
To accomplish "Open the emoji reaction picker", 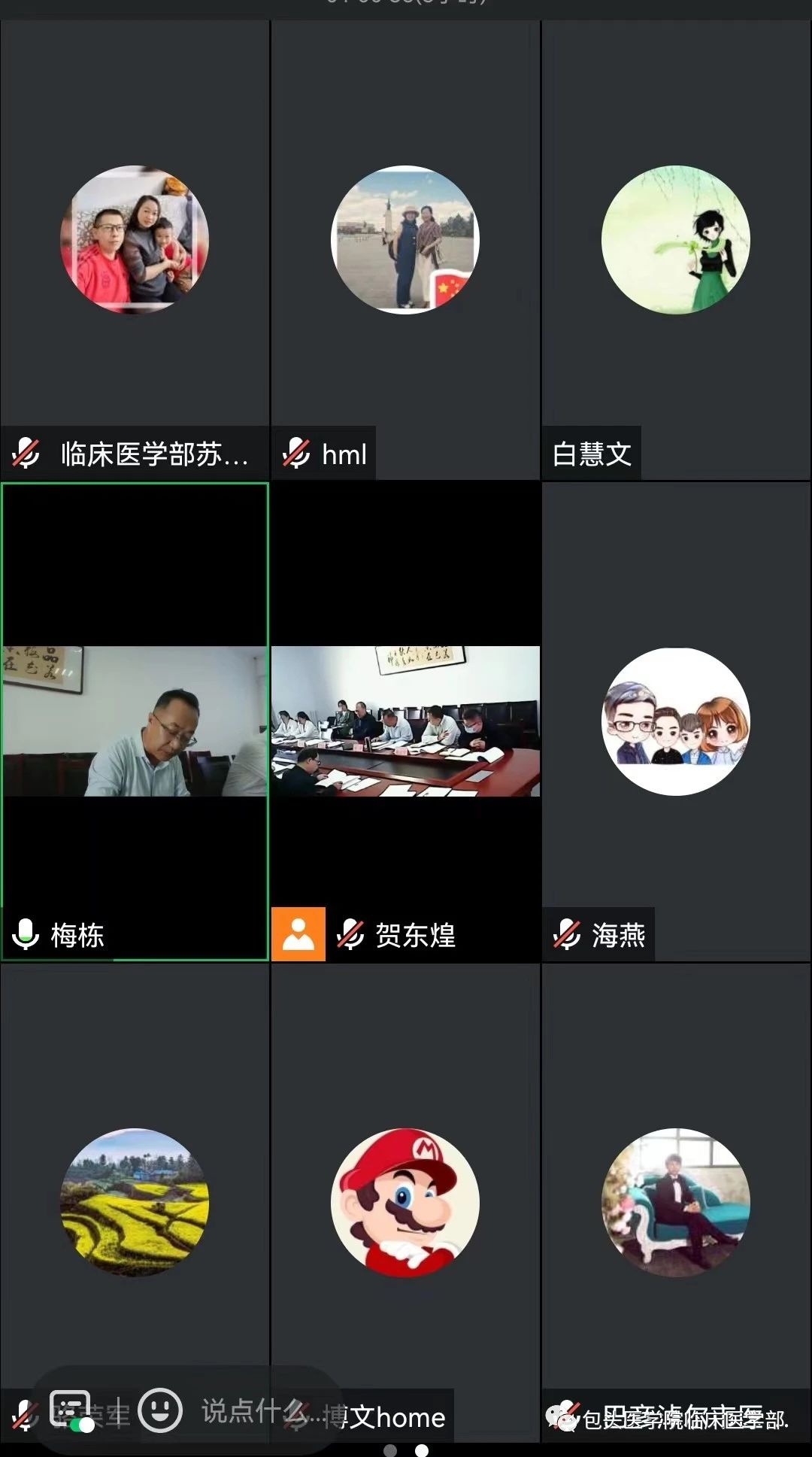I will point(160,1410).
